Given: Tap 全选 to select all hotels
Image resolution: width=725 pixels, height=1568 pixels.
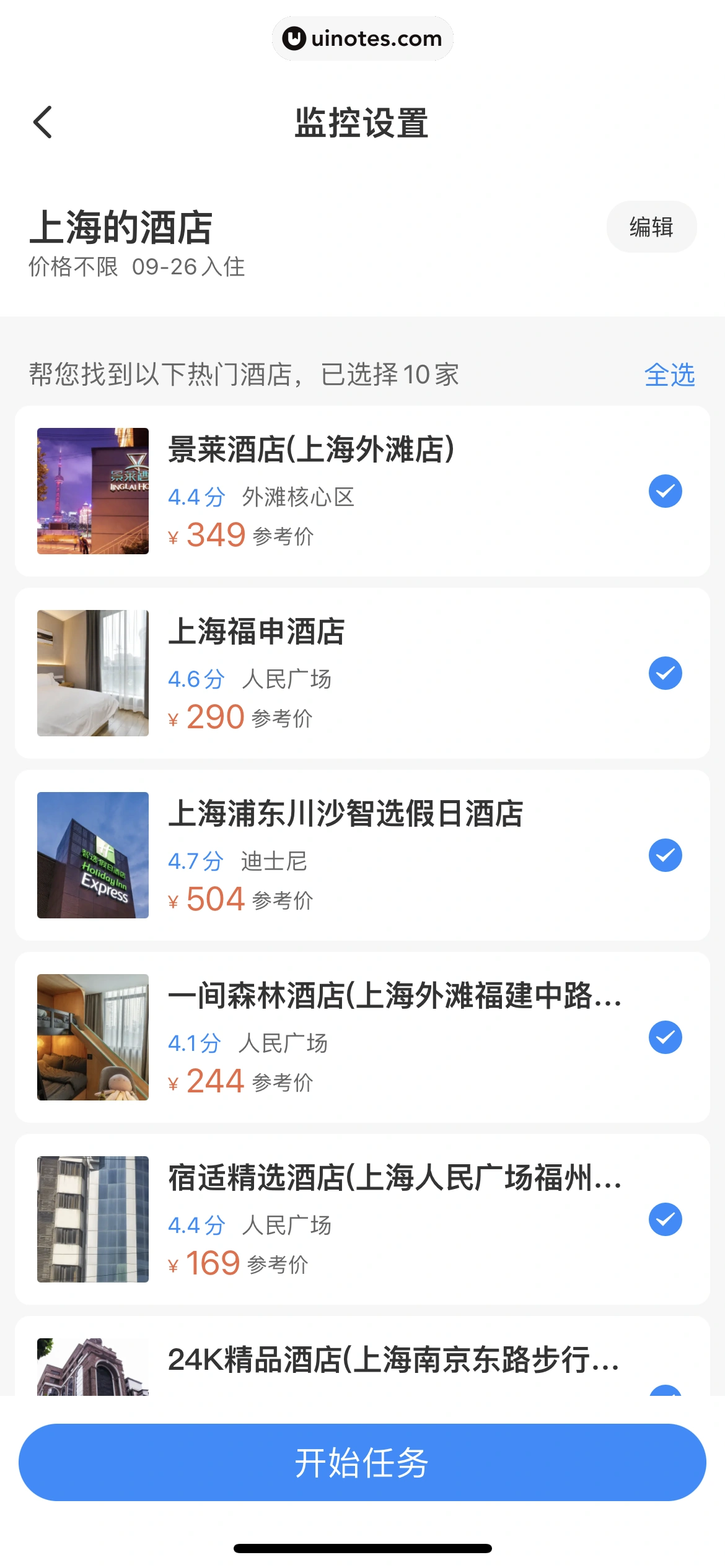Looking at the screenshot, I should [x=669, y=375].
